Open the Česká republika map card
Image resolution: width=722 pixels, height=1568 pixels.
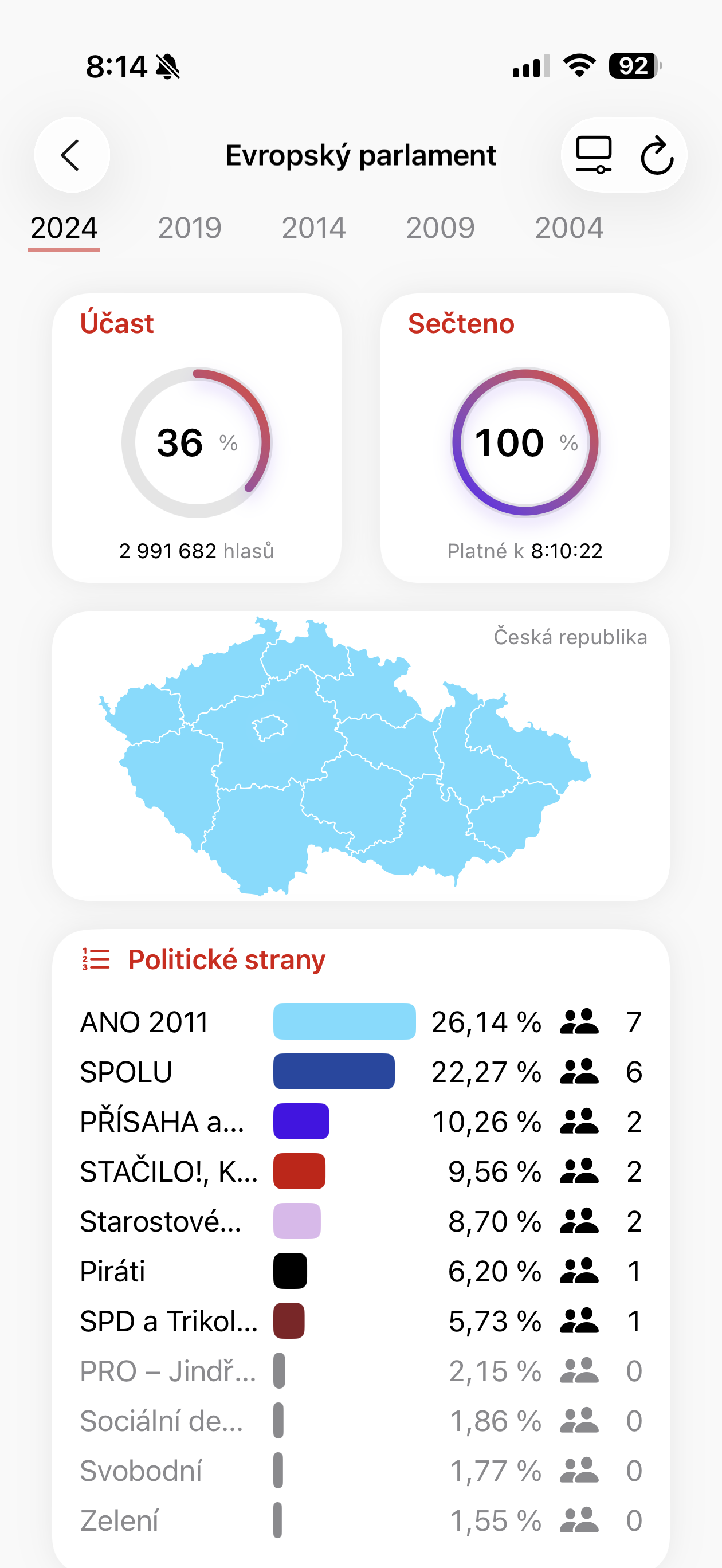360,755
